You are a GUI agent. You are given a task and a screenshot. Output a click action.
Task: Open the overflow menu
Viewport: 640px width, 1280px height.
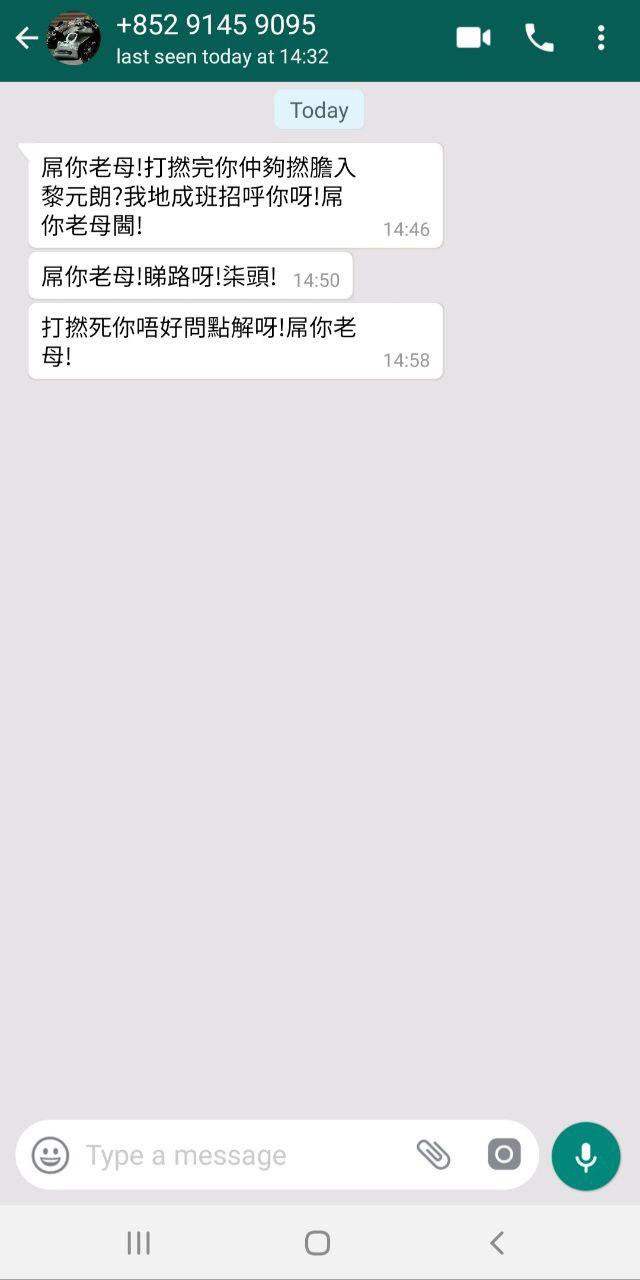point(600,38)
